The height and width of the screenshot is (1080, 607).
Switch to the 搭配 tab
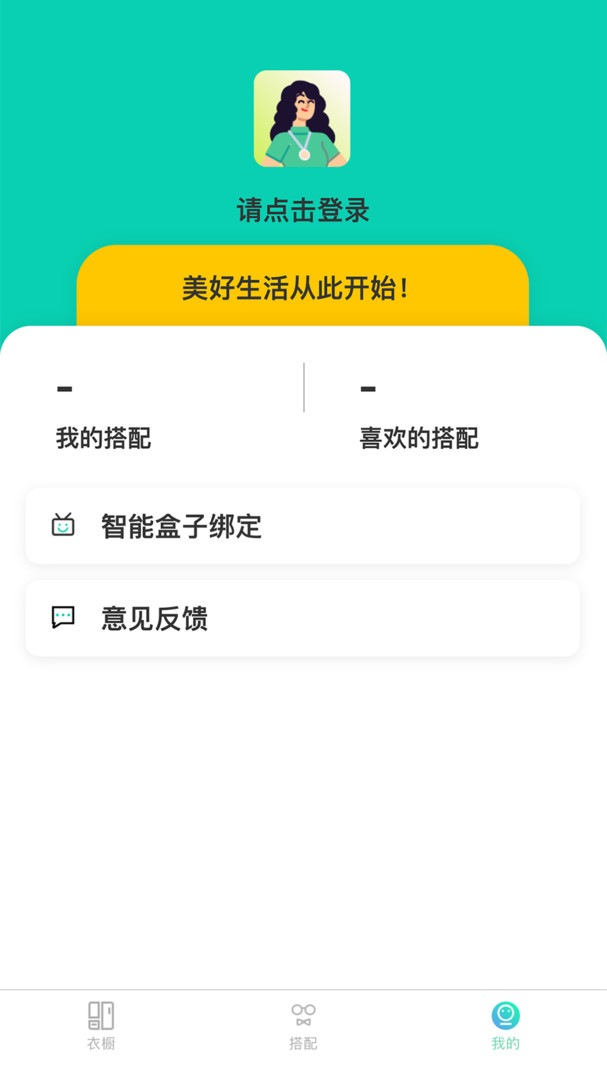(303, 1025)
